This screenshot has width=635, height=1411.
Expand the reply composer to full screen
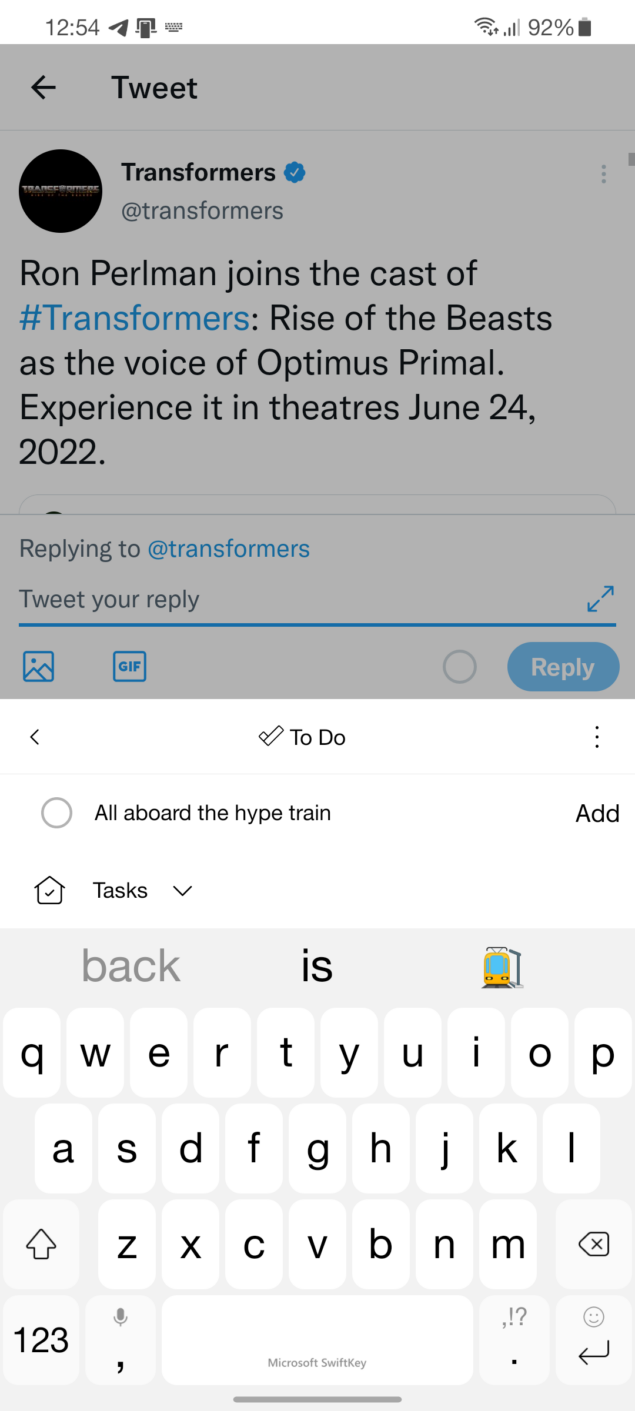pyautogui.click(x=600, y=599)
